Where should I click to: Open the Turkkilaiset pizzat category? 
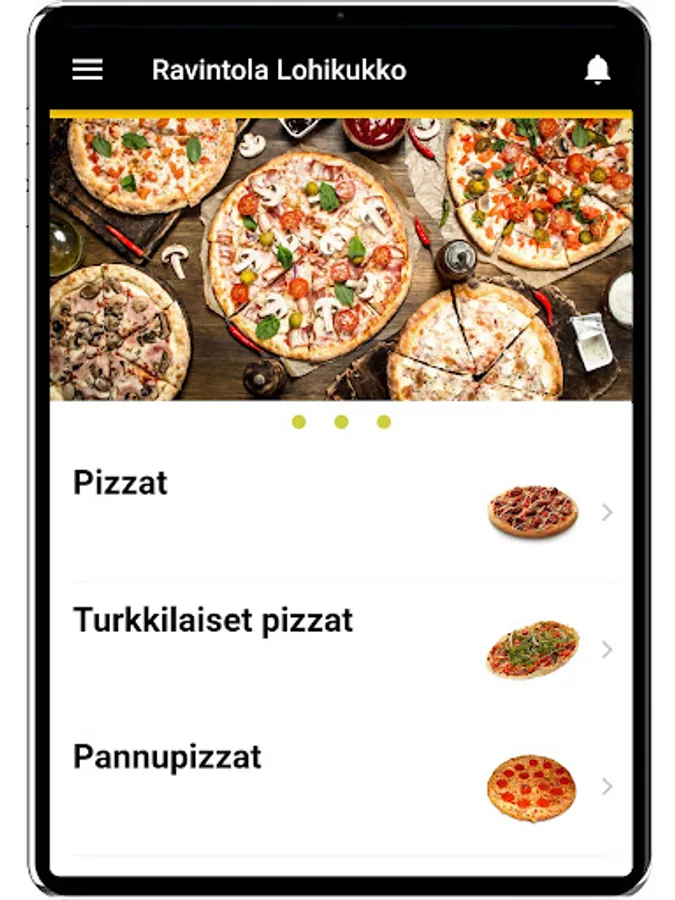342,649
